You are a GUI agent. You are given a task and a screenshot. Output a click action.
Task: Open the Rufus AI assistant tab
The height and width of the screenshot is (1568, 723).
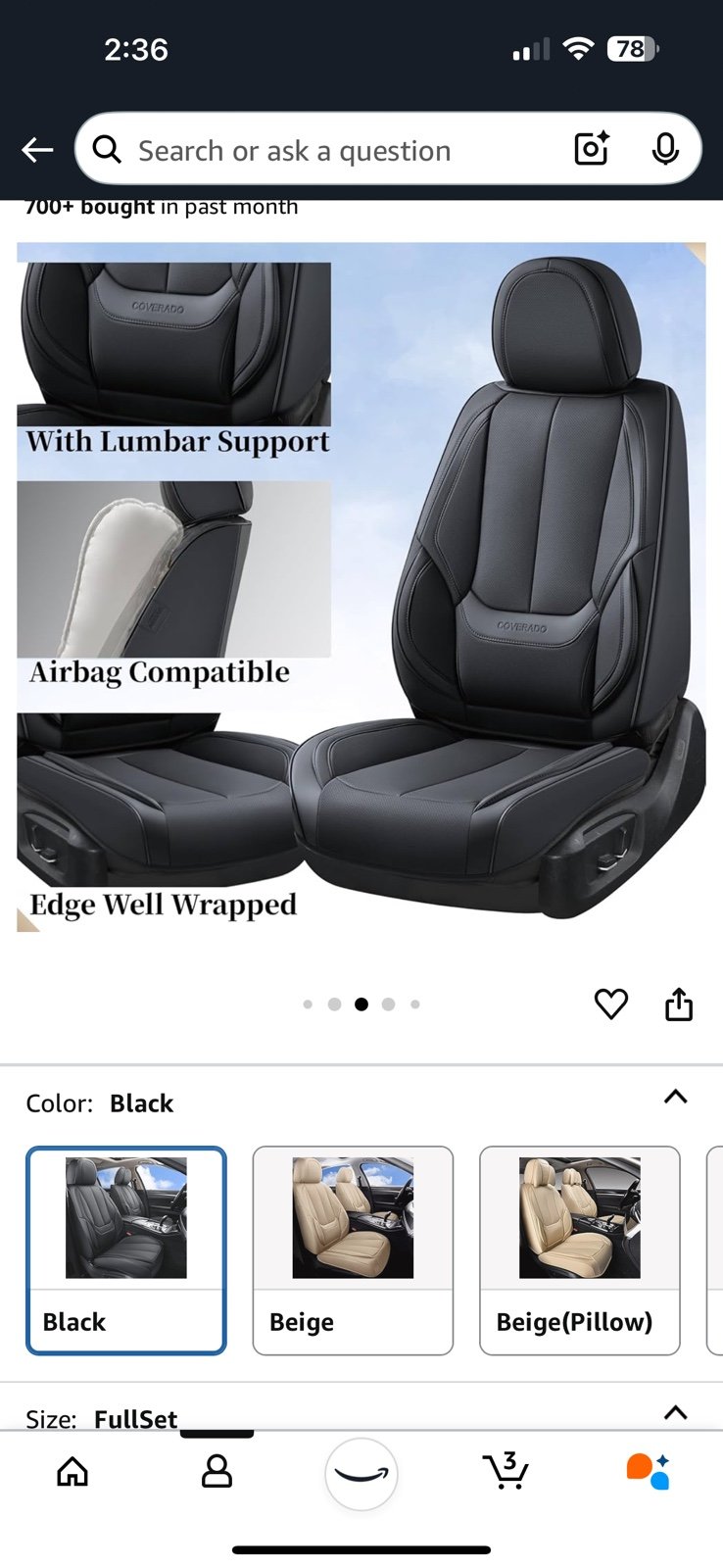(649, 1471)
